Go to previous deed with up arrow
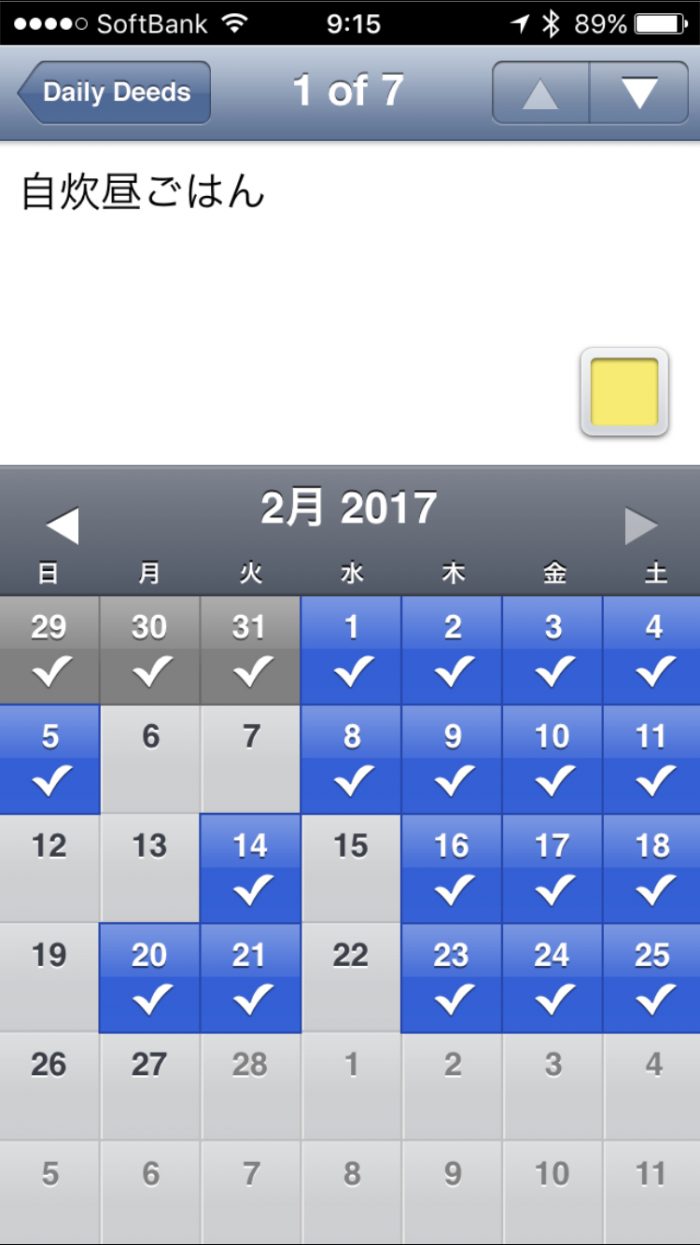This screenshot has height=1245, width=700. tap(540, 92)
